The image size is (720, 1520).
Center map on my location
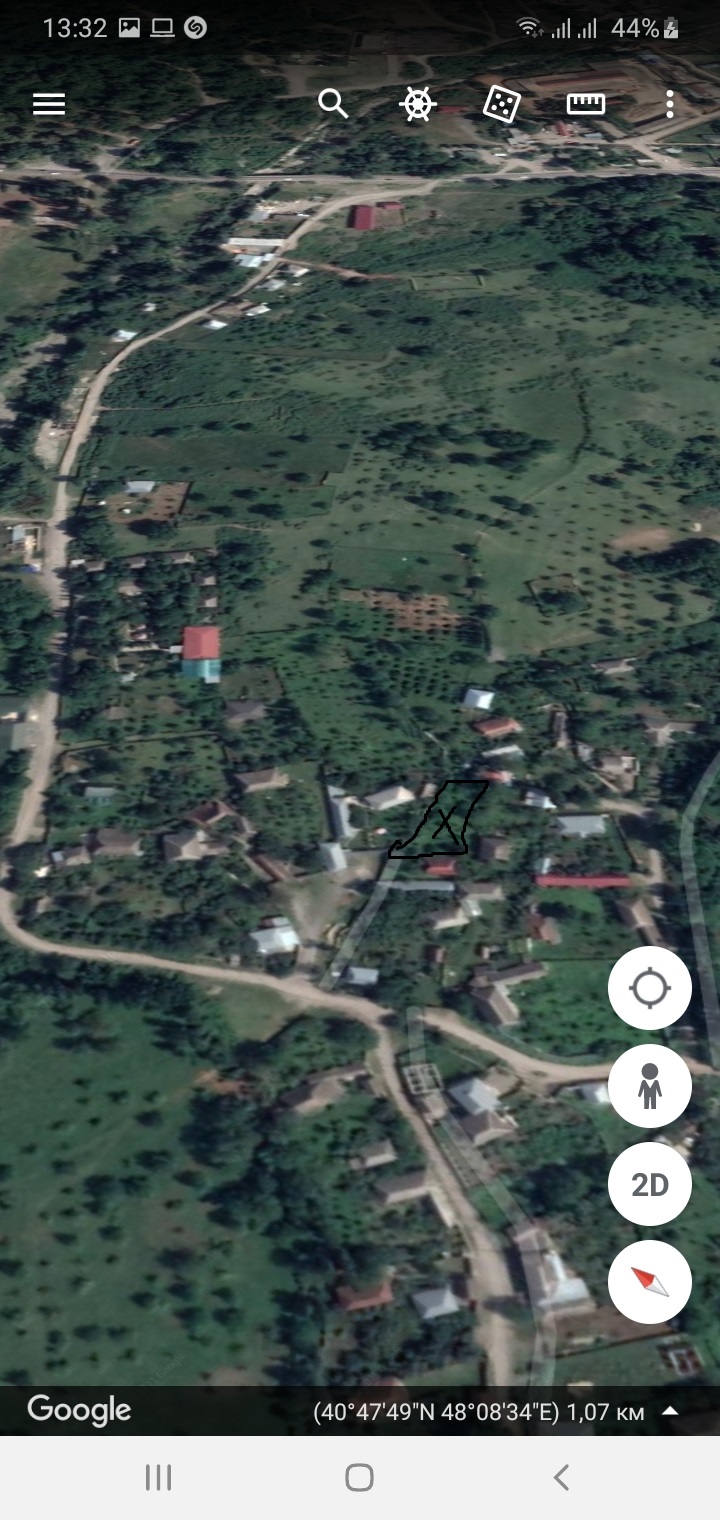tap(650, 988)
